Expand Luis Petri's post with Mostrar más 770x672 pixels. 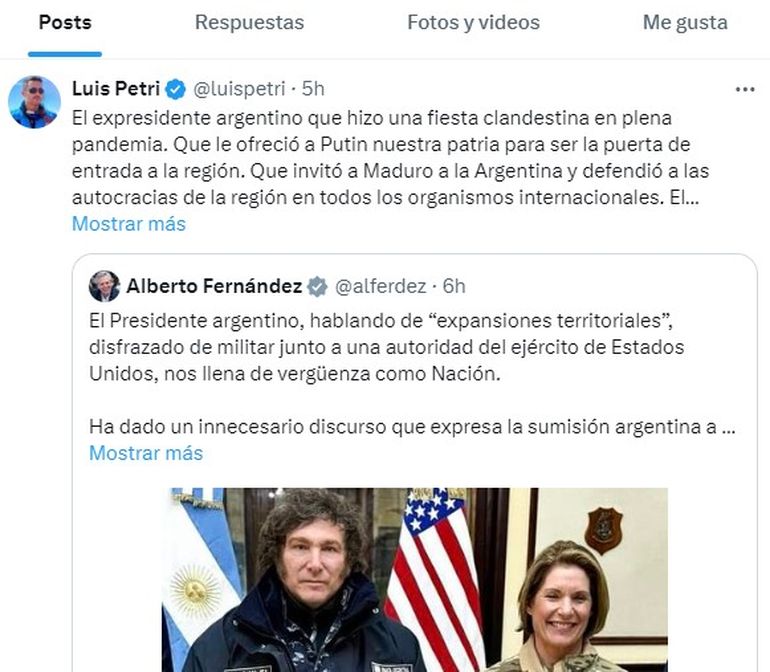128,224
